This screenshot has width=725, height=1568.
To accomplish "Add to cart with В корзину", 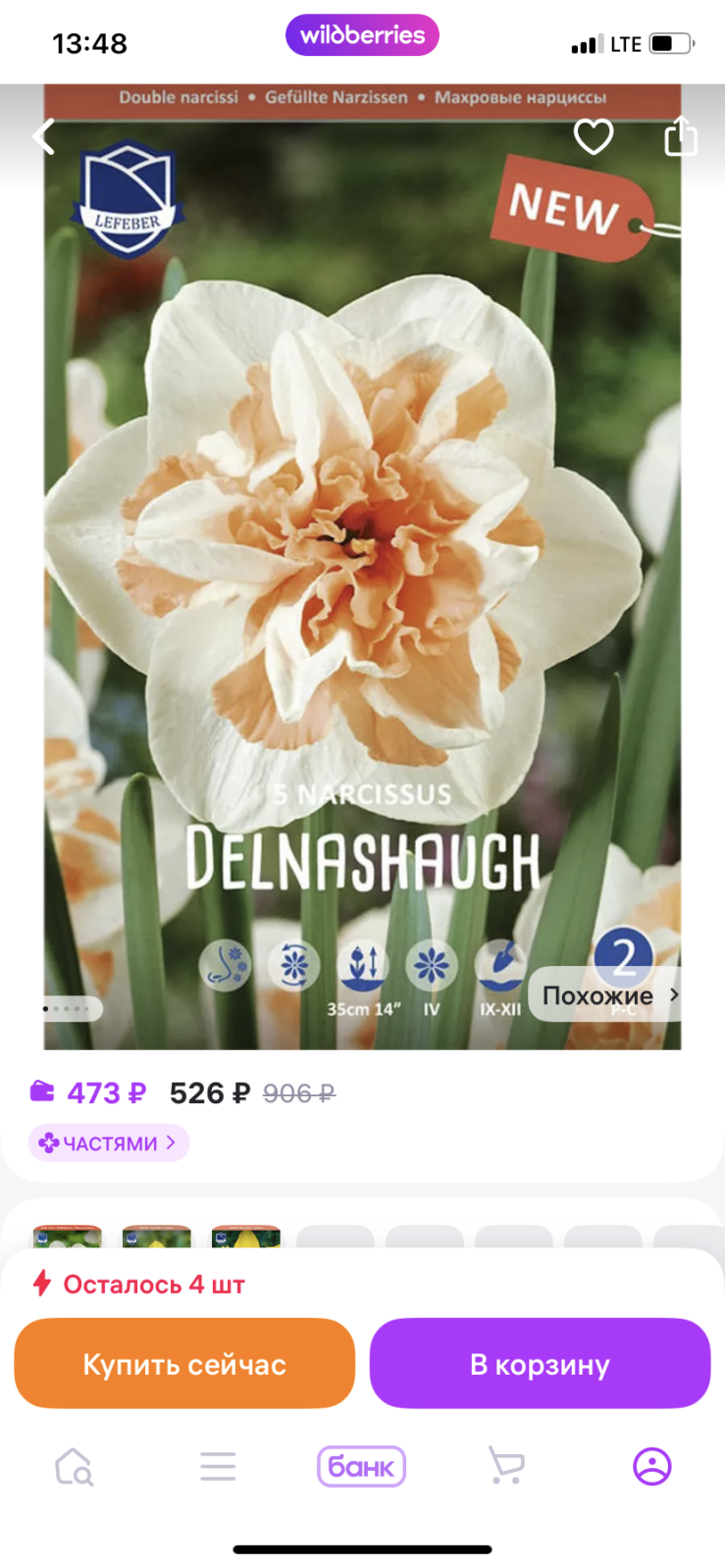I will (x=540, y=1364).
